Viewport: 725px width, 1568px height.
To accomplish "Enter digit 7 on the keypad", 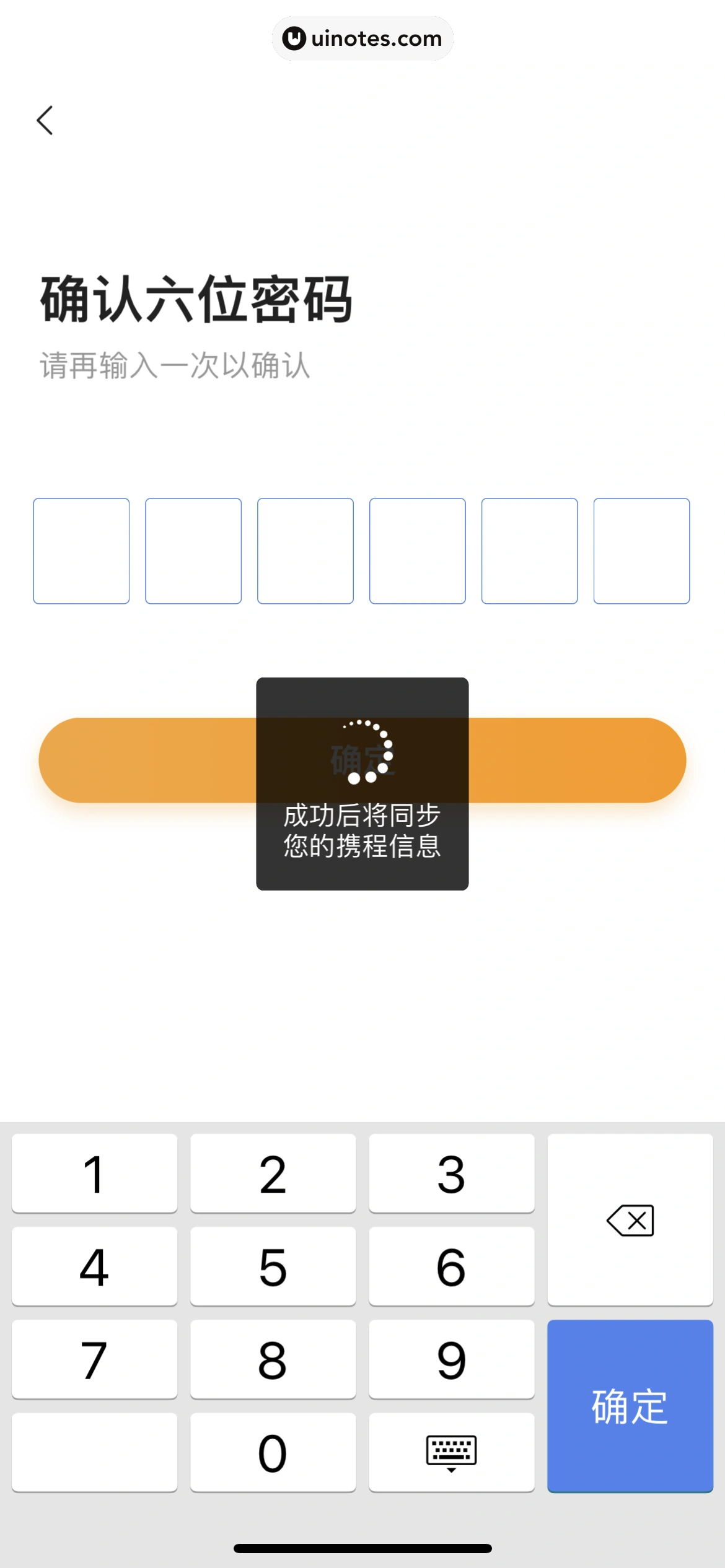I will [x=94, y=1359].
